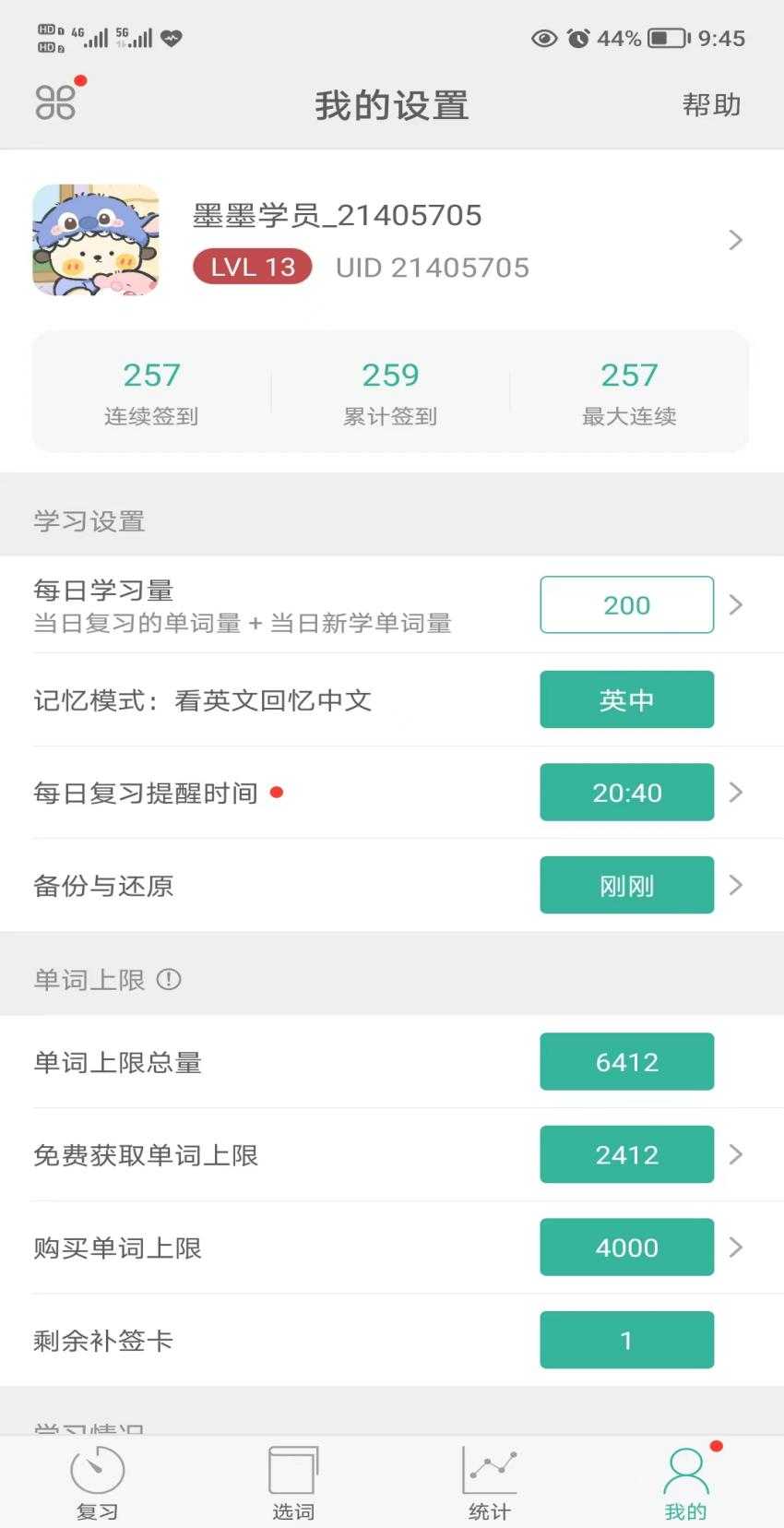Open 帮助 help page
784x1528 pixels.
711,105
